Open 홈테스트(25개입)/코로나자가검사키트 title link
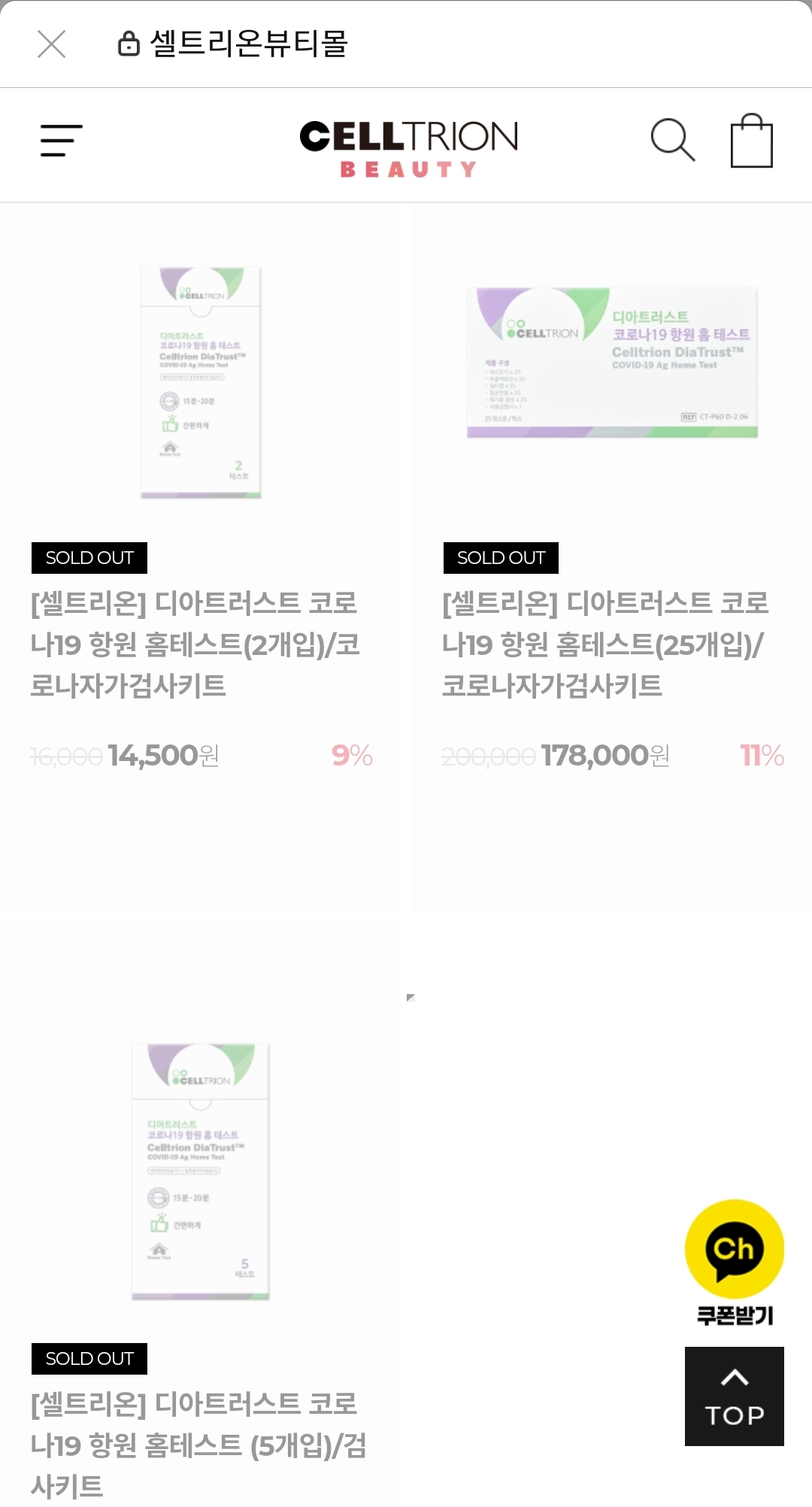Screen dimensions: 812x1507 tap(606, 644)
